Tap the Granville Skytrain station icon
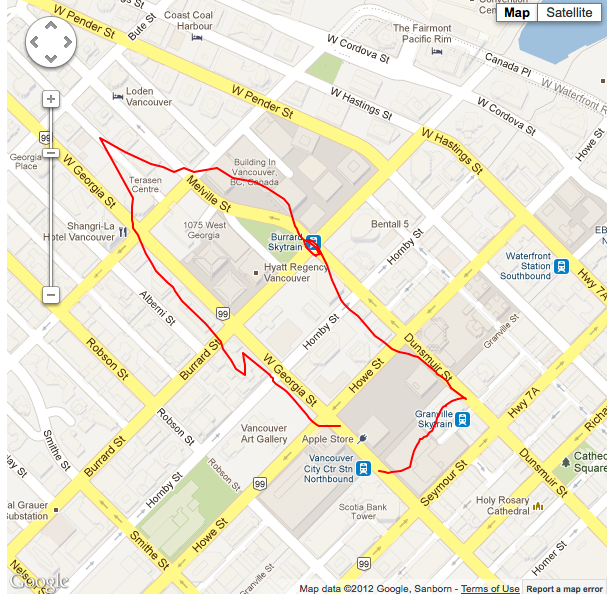The height and width of the screenshot is (594, 608). pyautogui.click(x=463, y=420)
